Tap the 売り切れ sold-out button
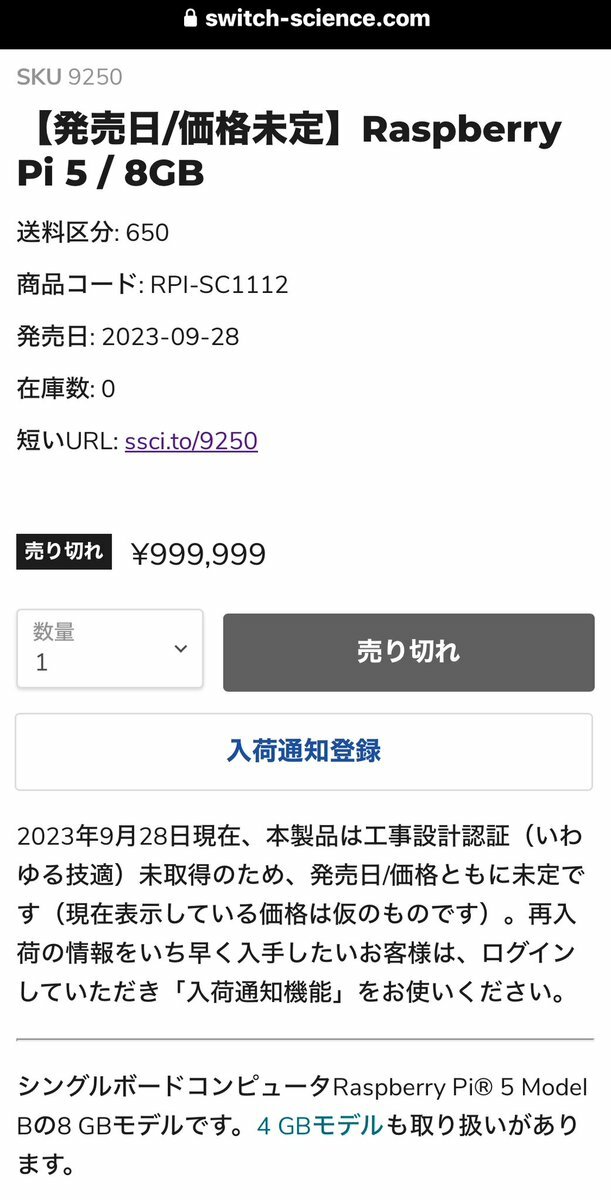611x1200 pixels. point(408,651)
